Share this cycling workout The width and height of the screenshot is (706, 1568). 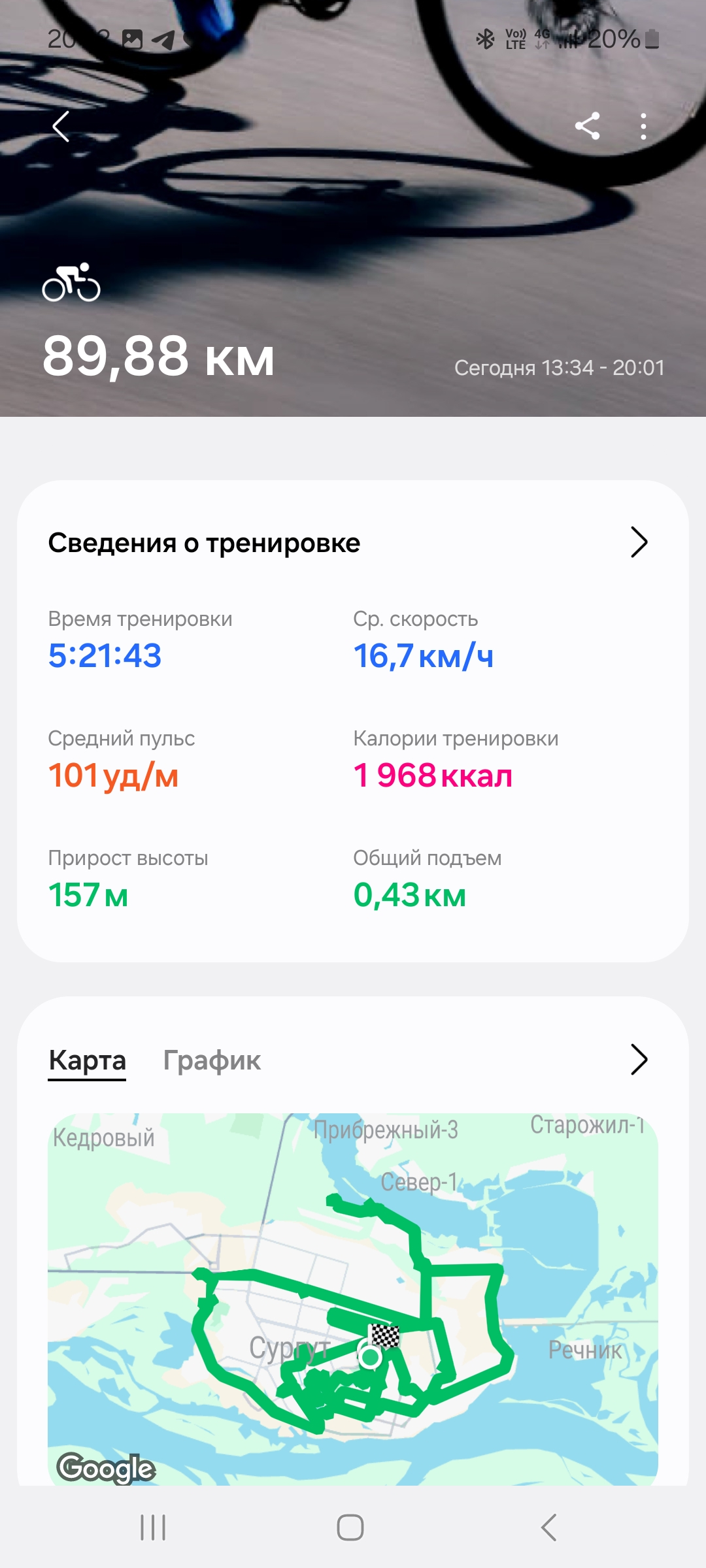pyautogui.click(x=587, y=126)
